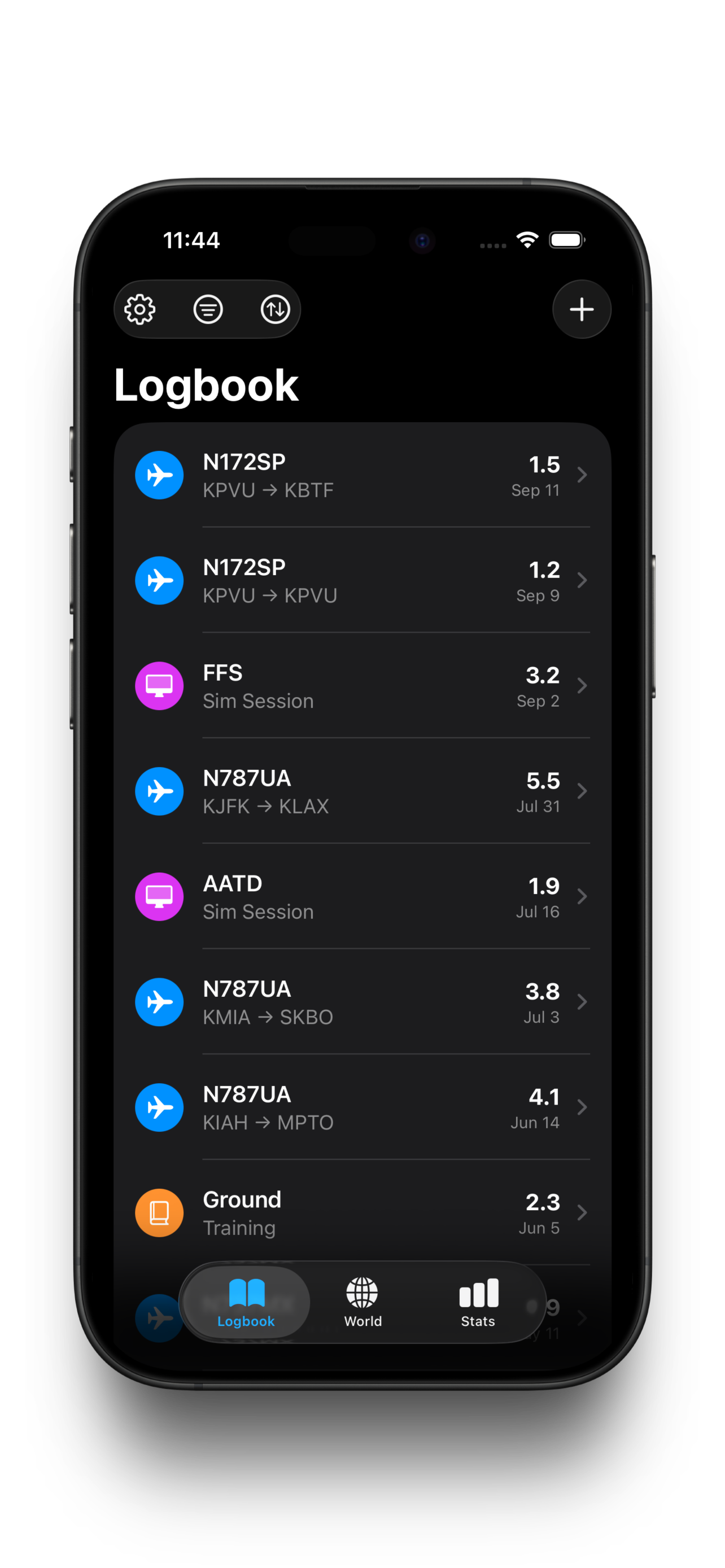Select the airplane icon on the KJFK to KLAX flight

click(159, 791)
